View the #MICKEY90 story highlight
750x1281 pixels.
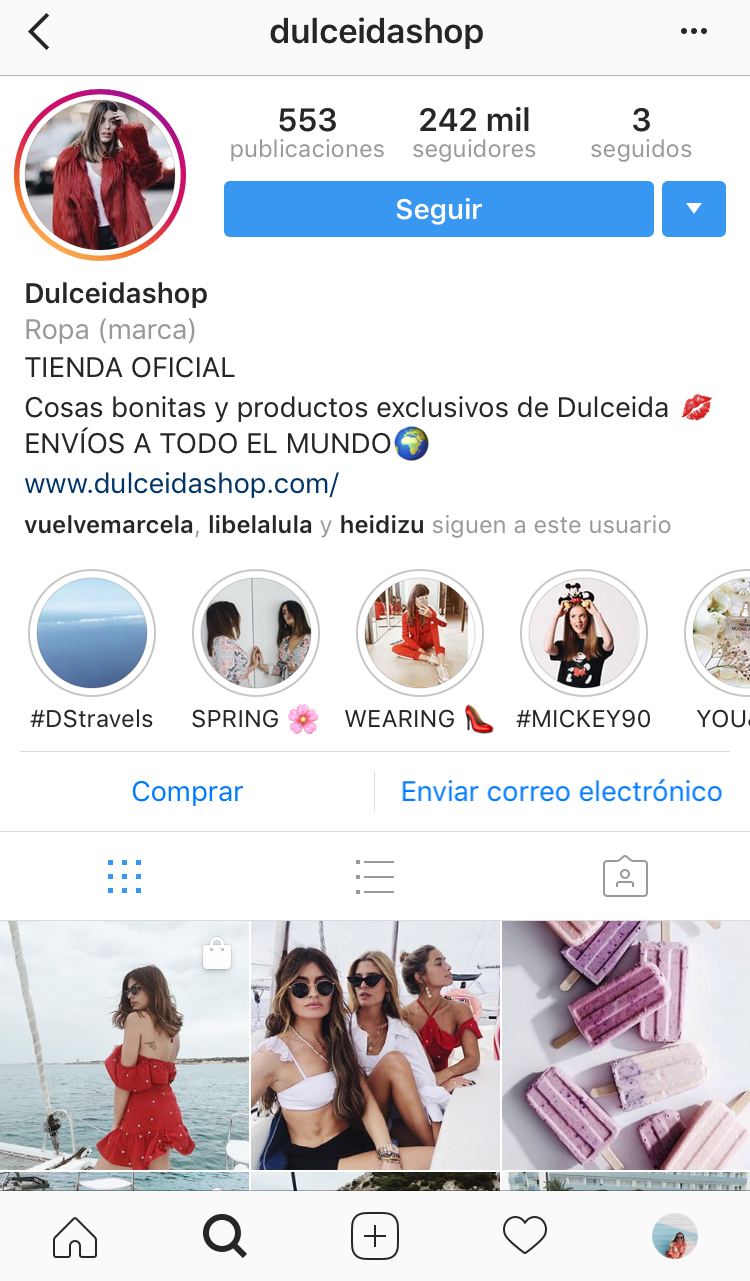pos(584,634)
